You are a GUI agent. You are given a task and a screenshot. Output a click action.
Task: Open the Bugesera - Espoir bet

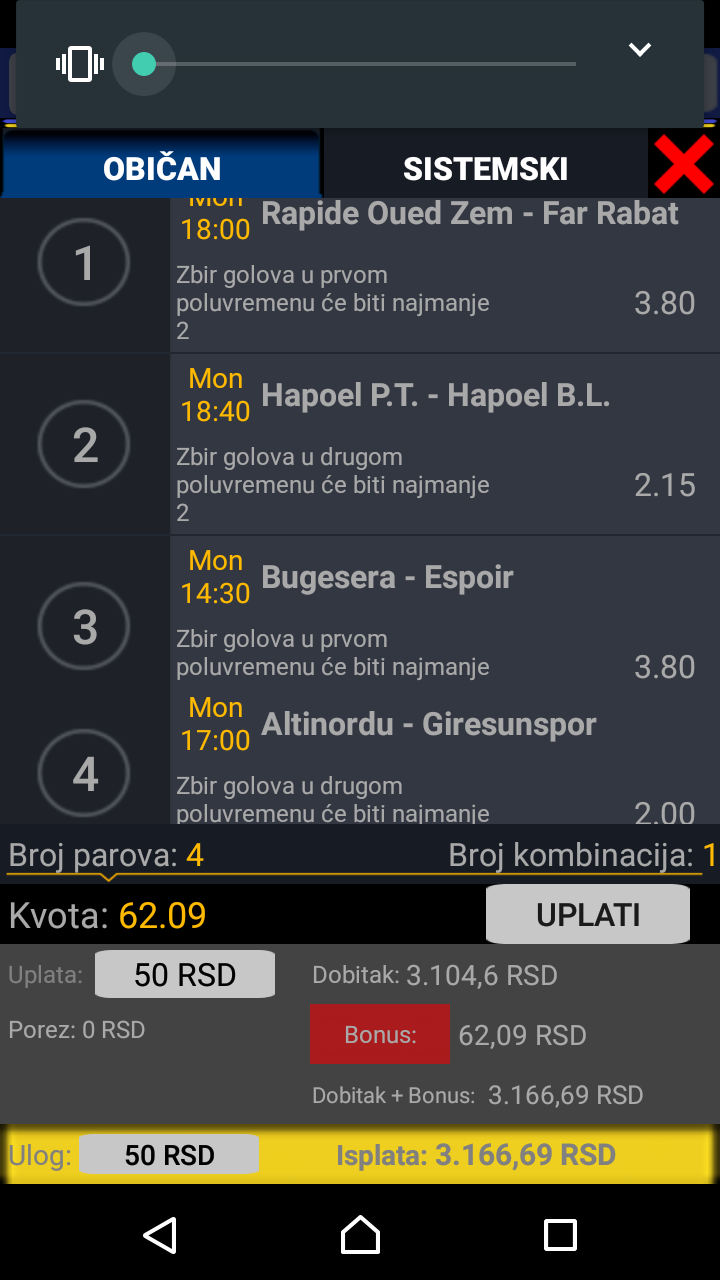click(445, 614)
